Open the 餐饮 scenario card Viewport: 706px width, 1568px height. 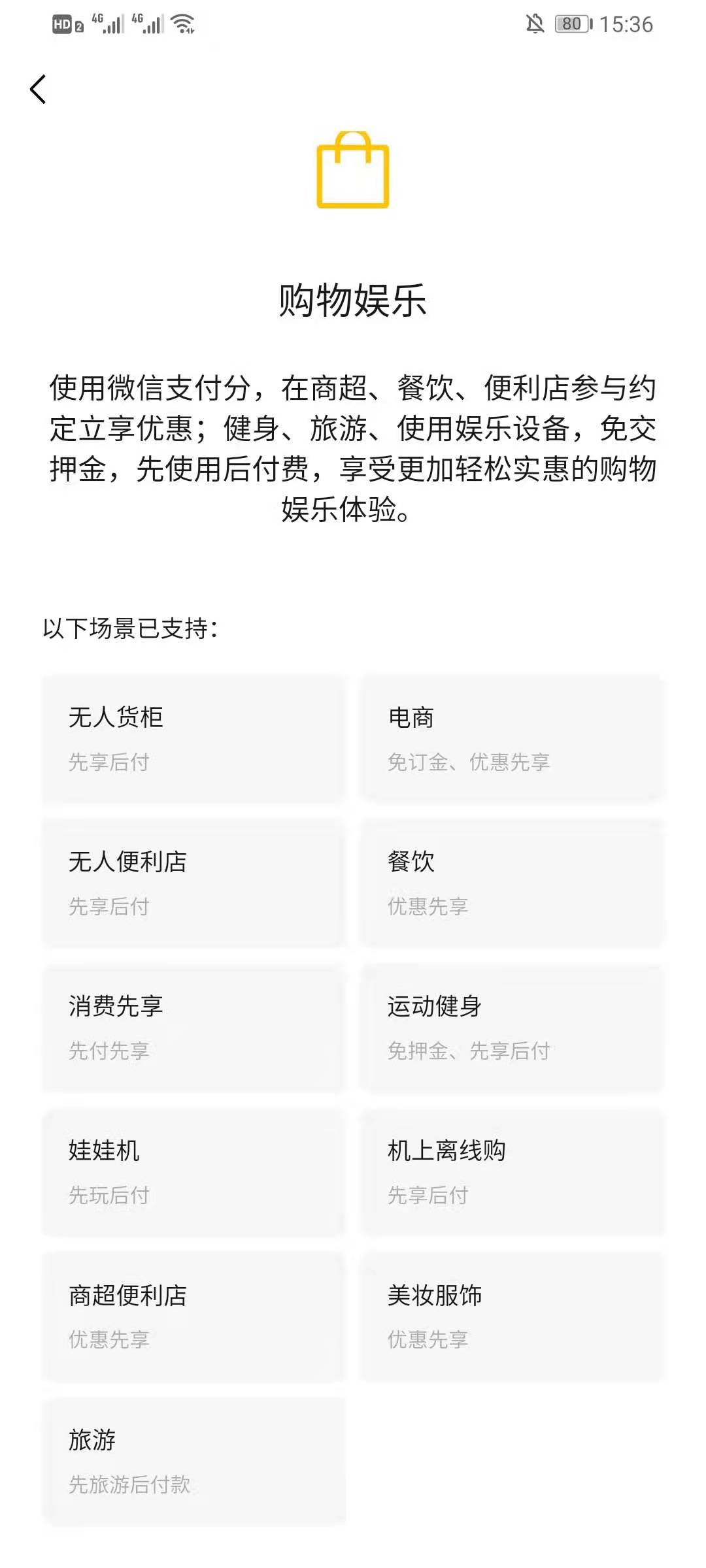click(x=512, y=883)
